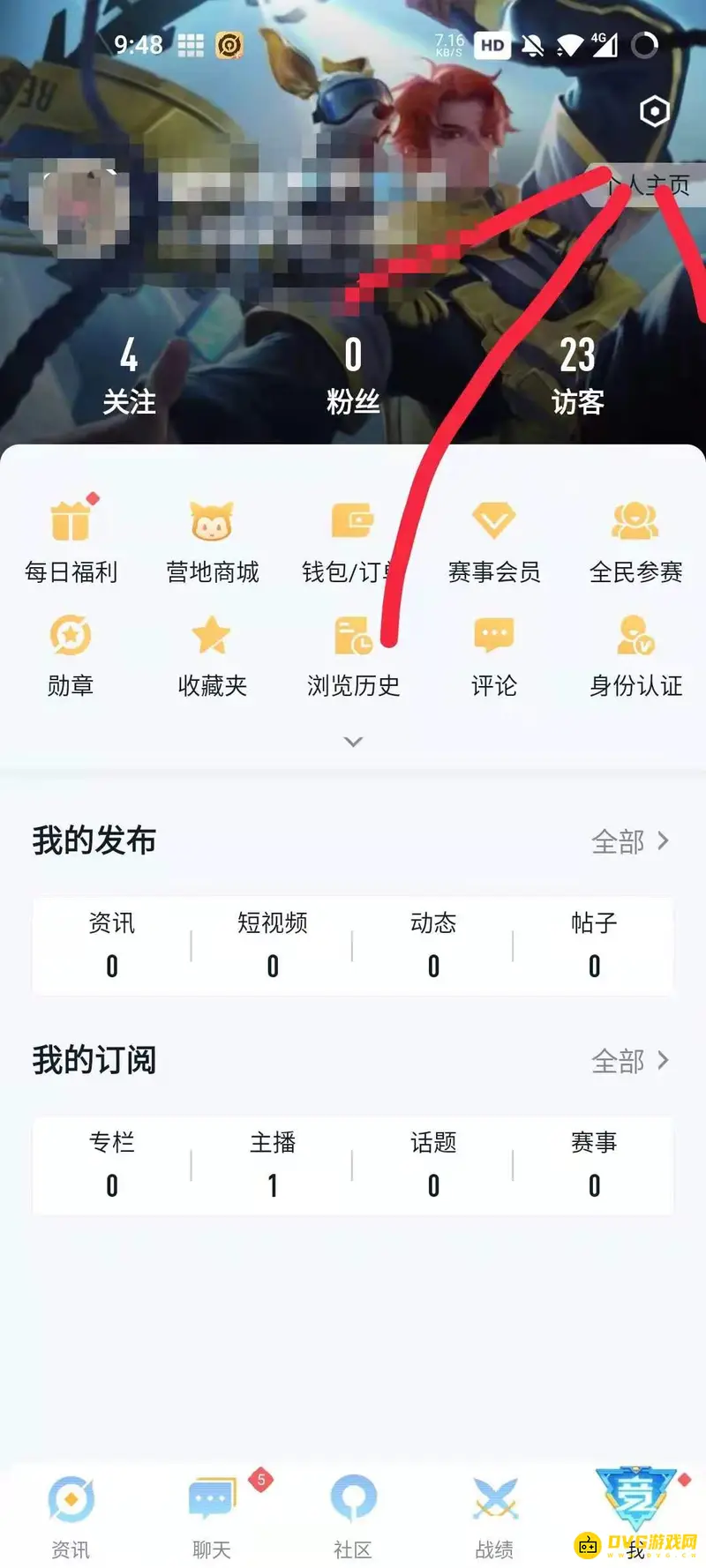Expand more shortcuts with the down chevron
Screen dimensions: 706x1568
tap(353, 741)
